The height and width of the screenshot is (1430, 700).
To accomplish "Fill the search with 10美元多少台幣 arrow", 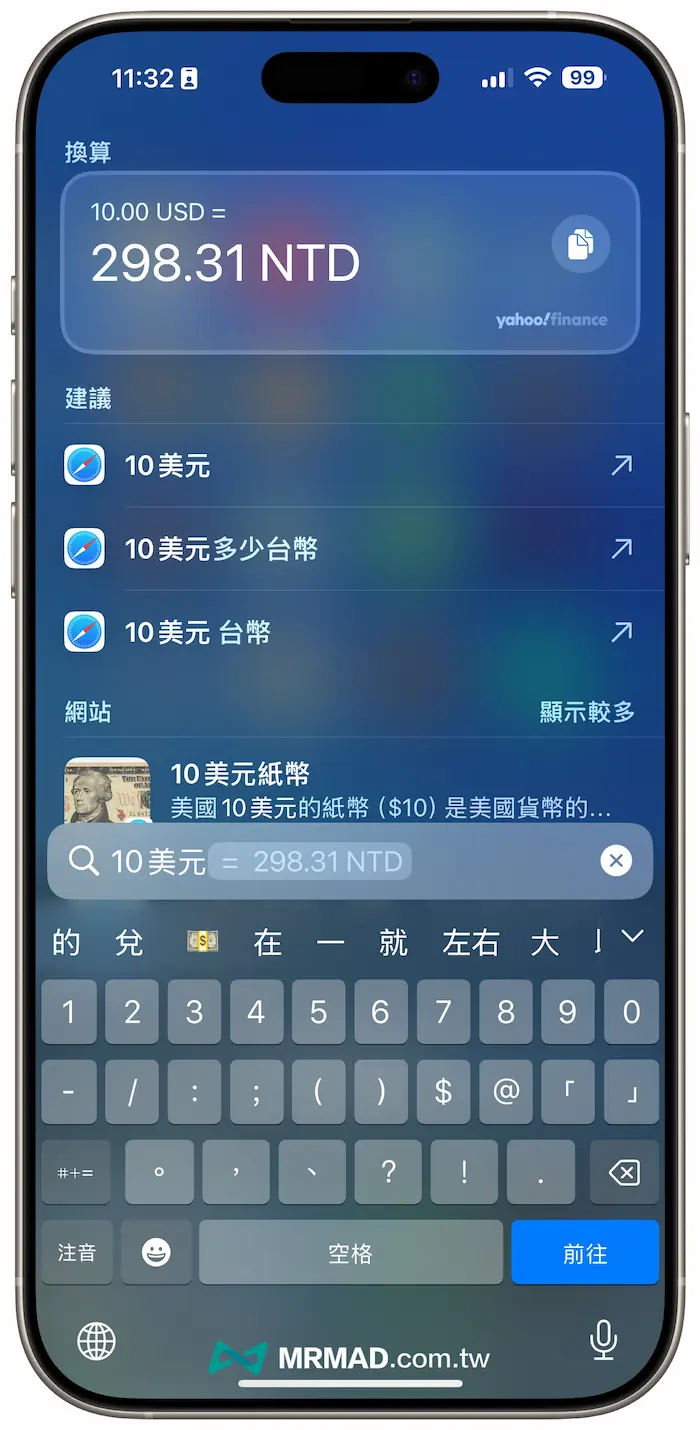I will coord(621,548).
